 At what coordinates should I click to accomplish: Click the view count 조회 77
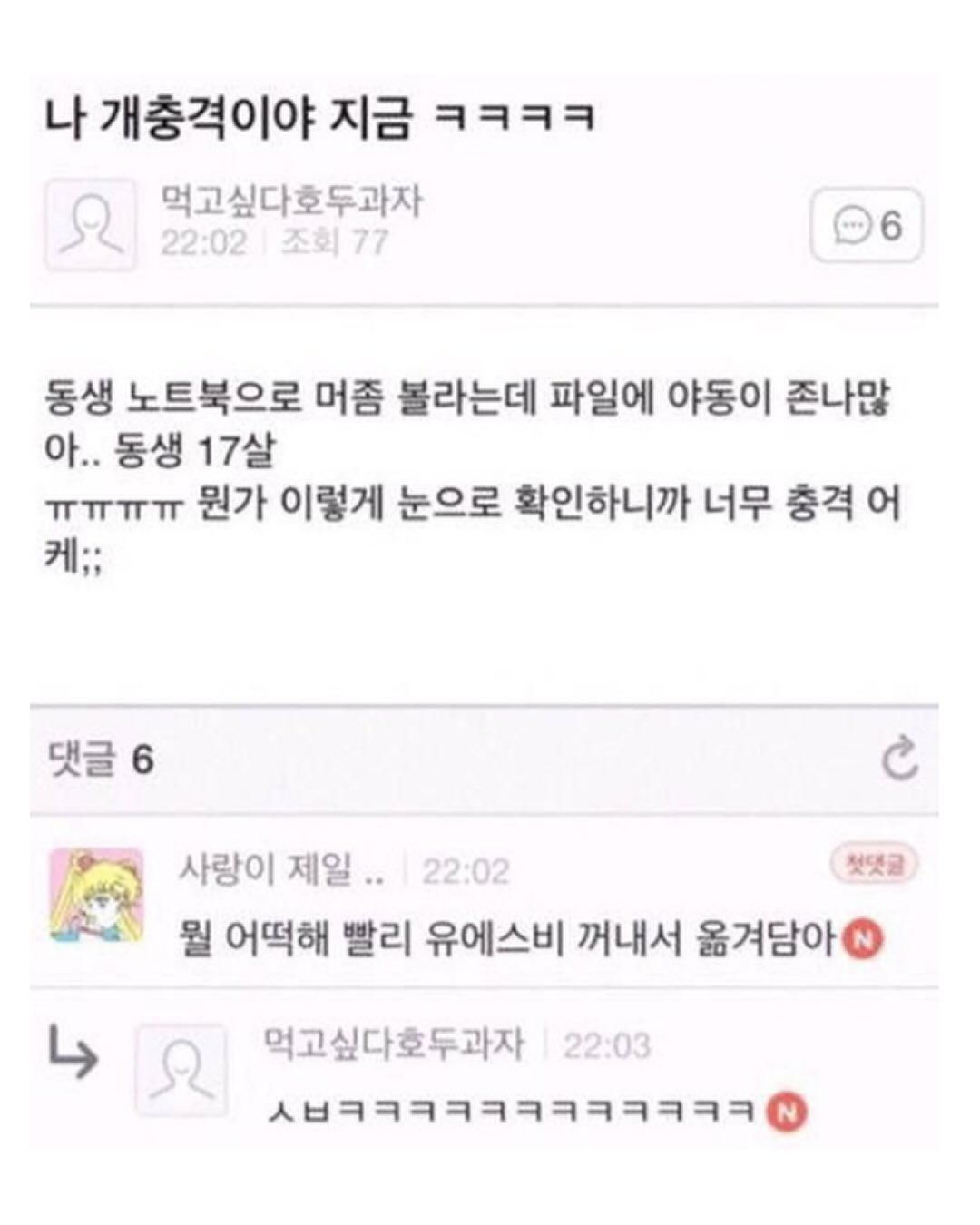pos(334,239)
